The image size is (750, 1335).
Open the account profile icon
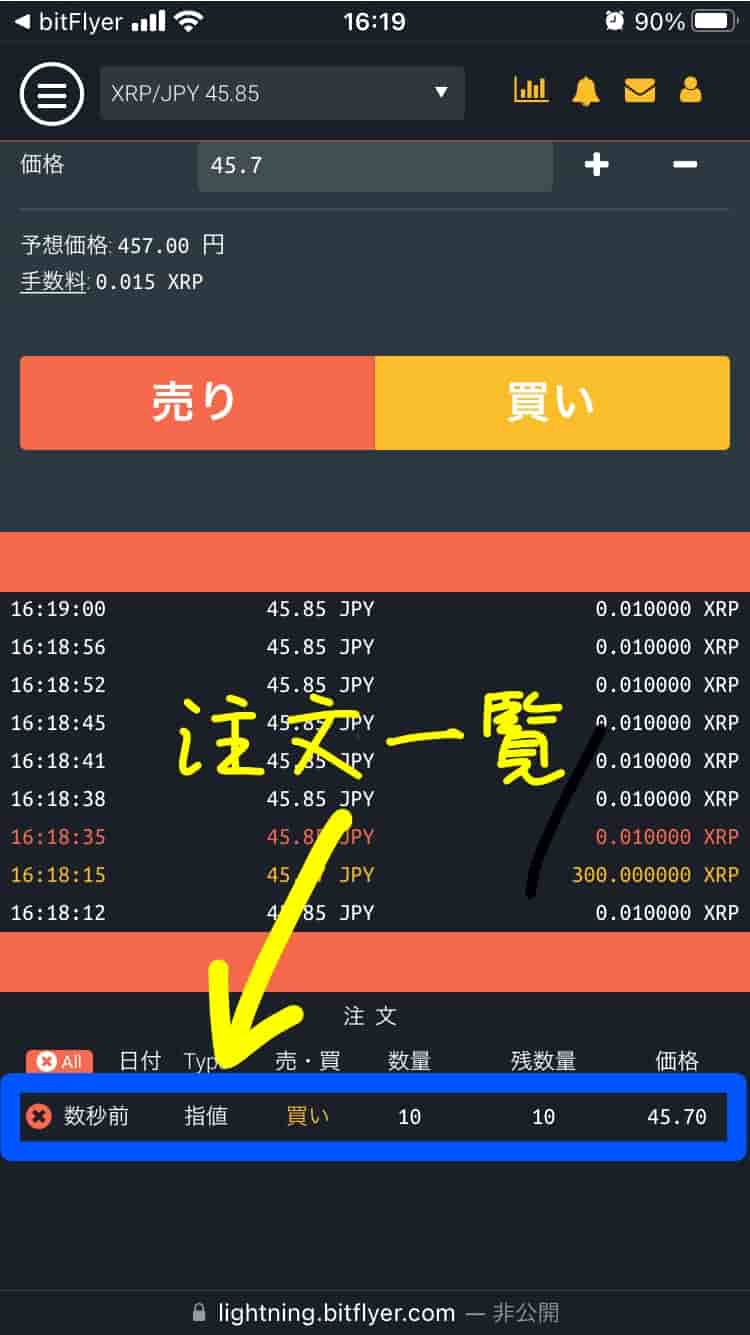691,91
